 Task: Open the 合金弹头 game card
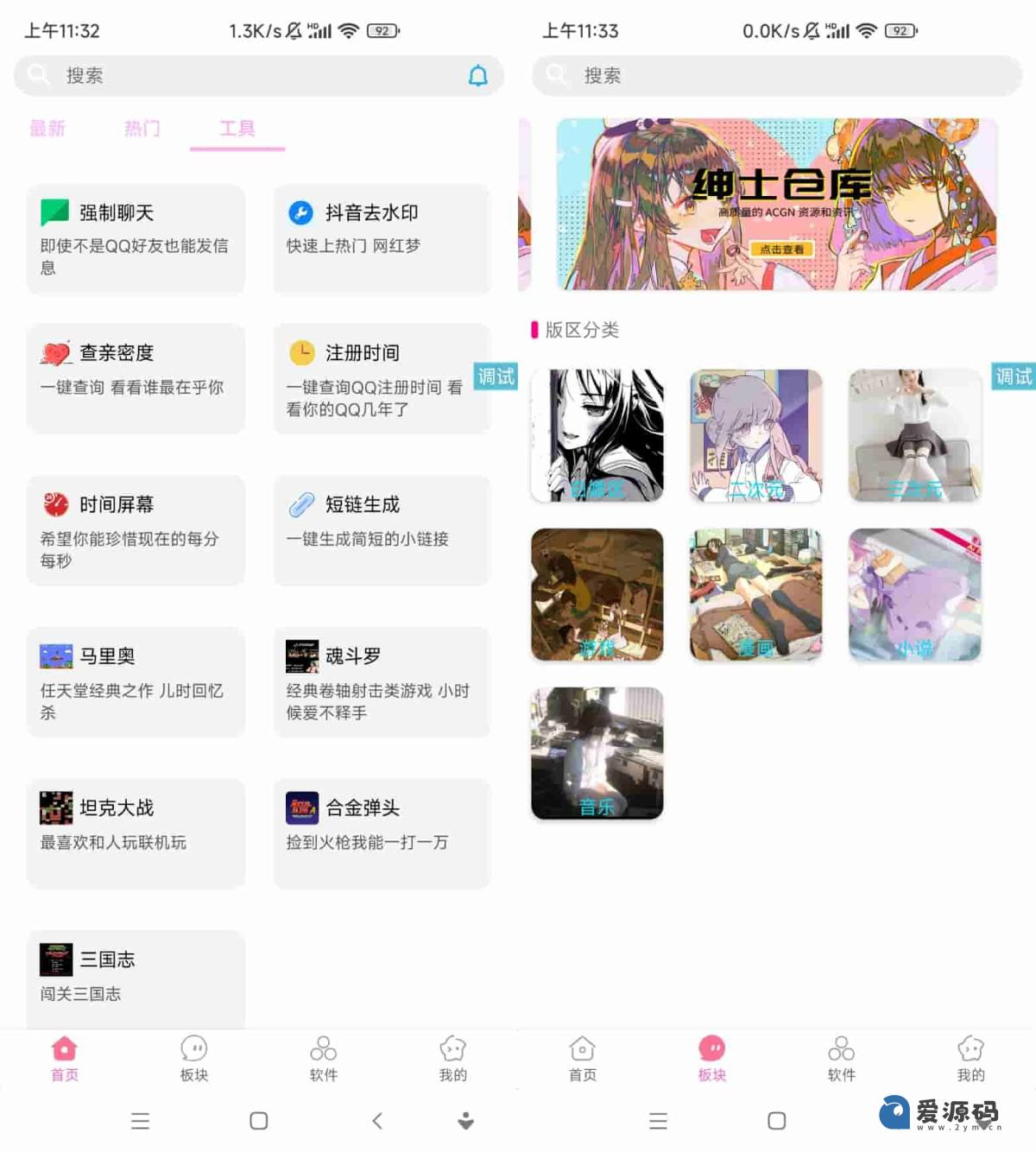382,833
